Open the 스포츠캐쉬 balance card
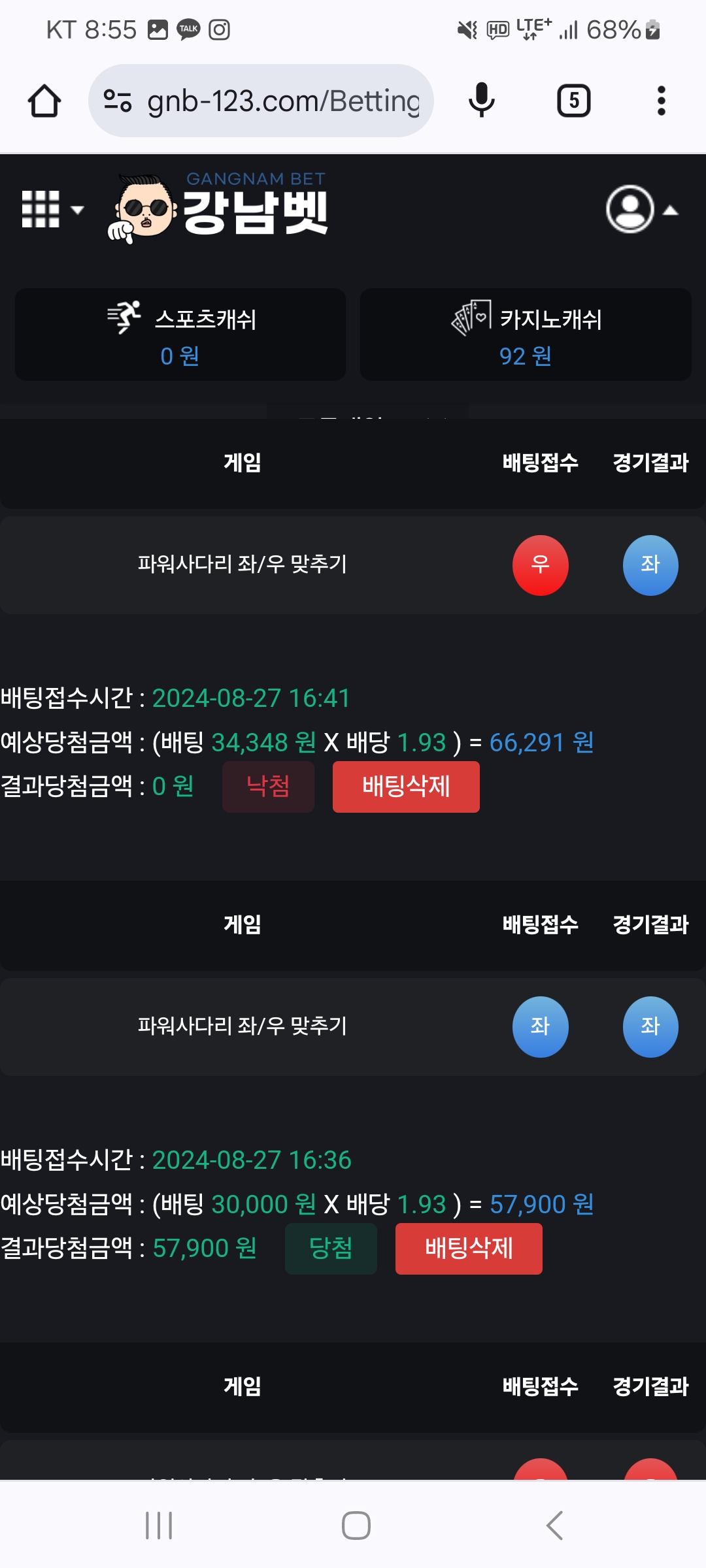 (180, 335)
